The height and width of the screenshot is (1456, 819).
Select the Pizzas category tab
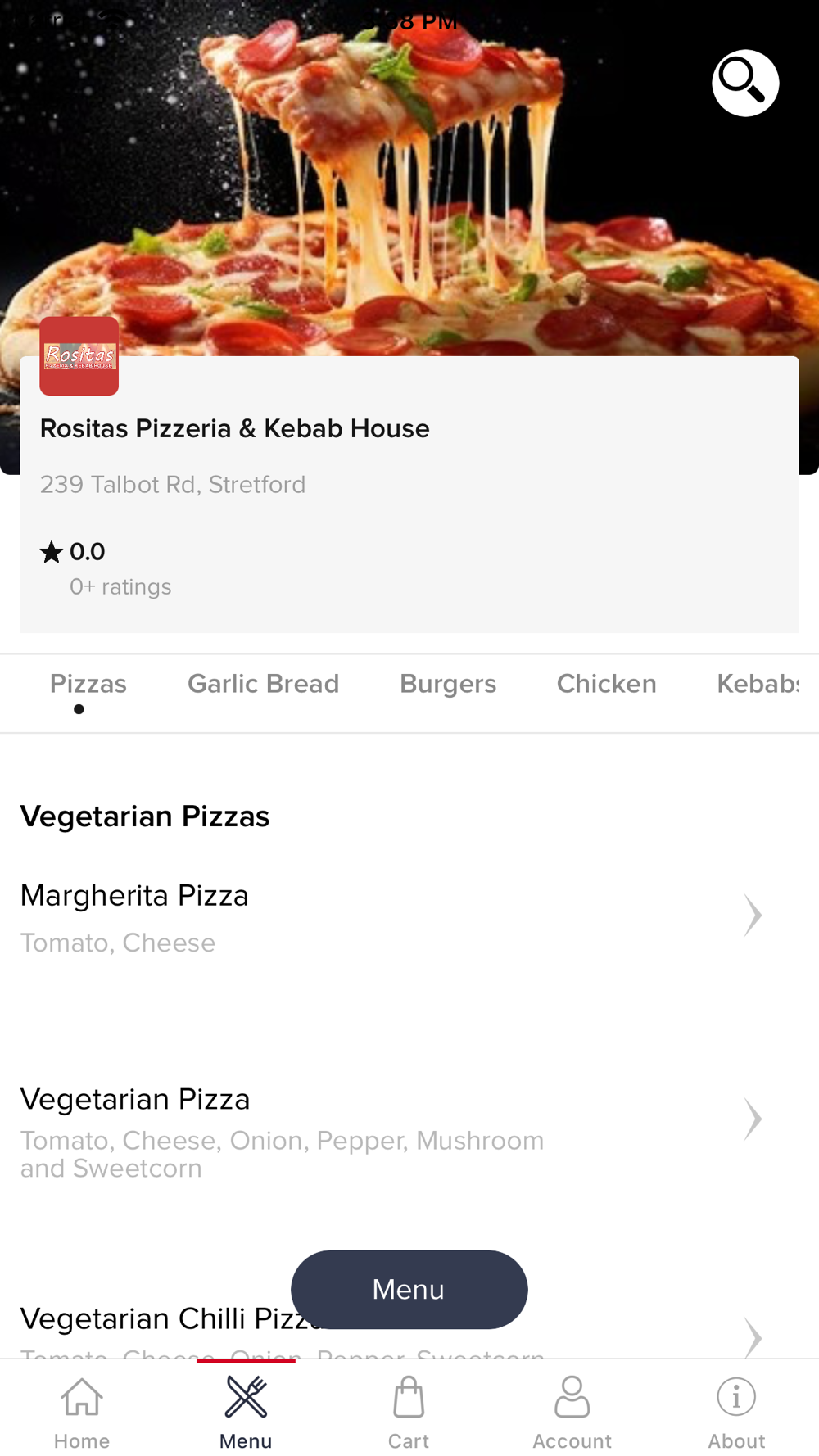pos(88,685)
